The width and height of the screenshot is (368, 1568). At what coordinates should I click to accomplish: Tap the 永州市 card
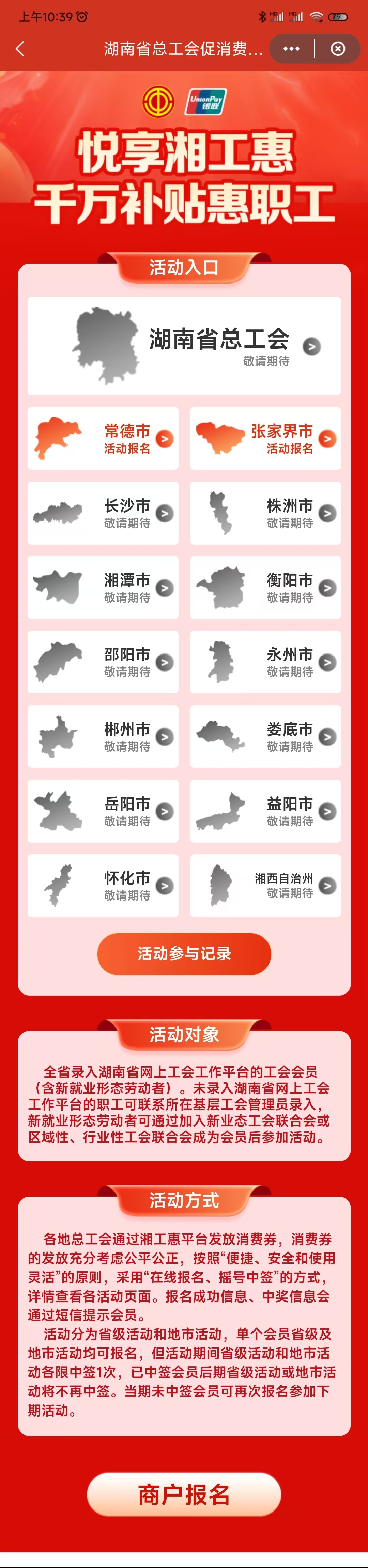(265, 662)
